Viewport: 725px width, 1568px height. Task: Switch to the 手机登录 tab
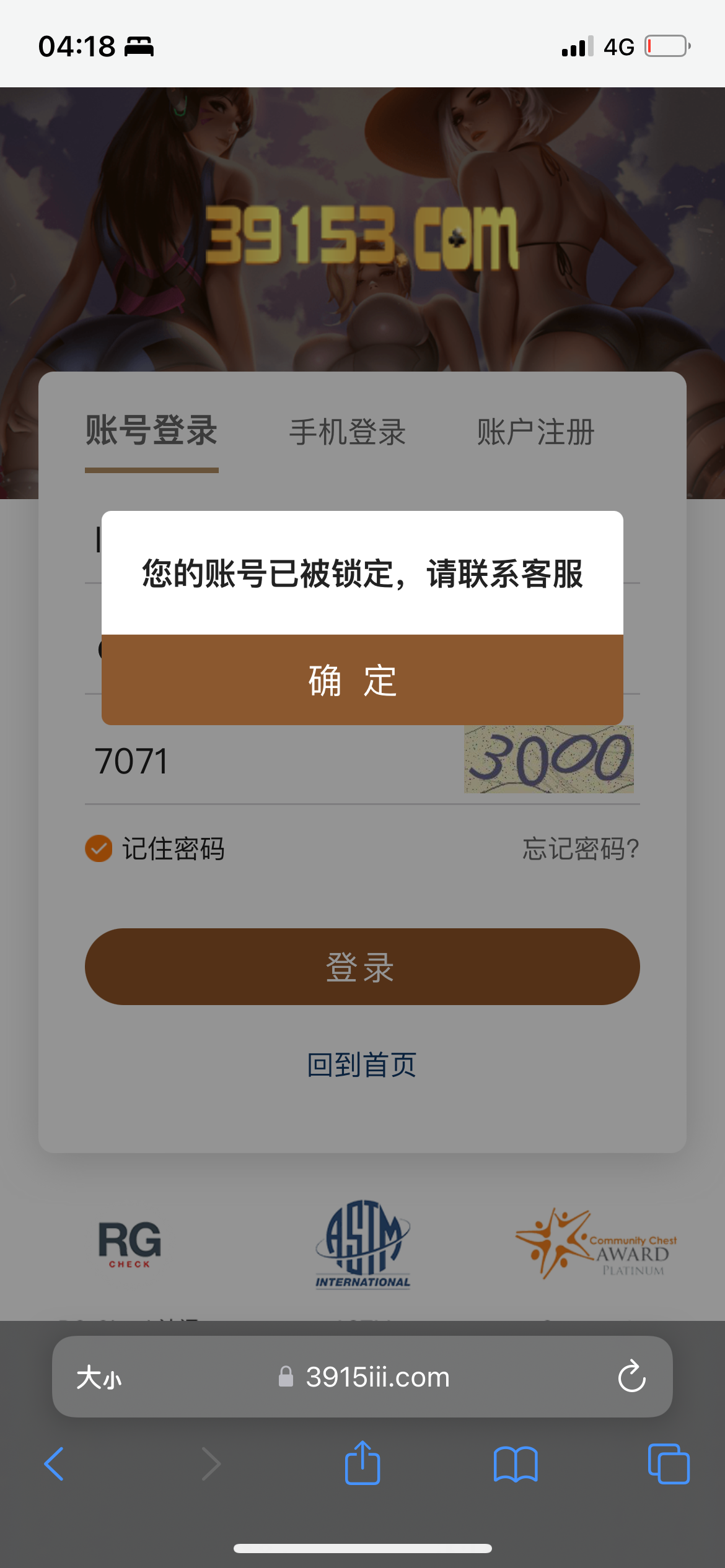[x=348, y=433]
